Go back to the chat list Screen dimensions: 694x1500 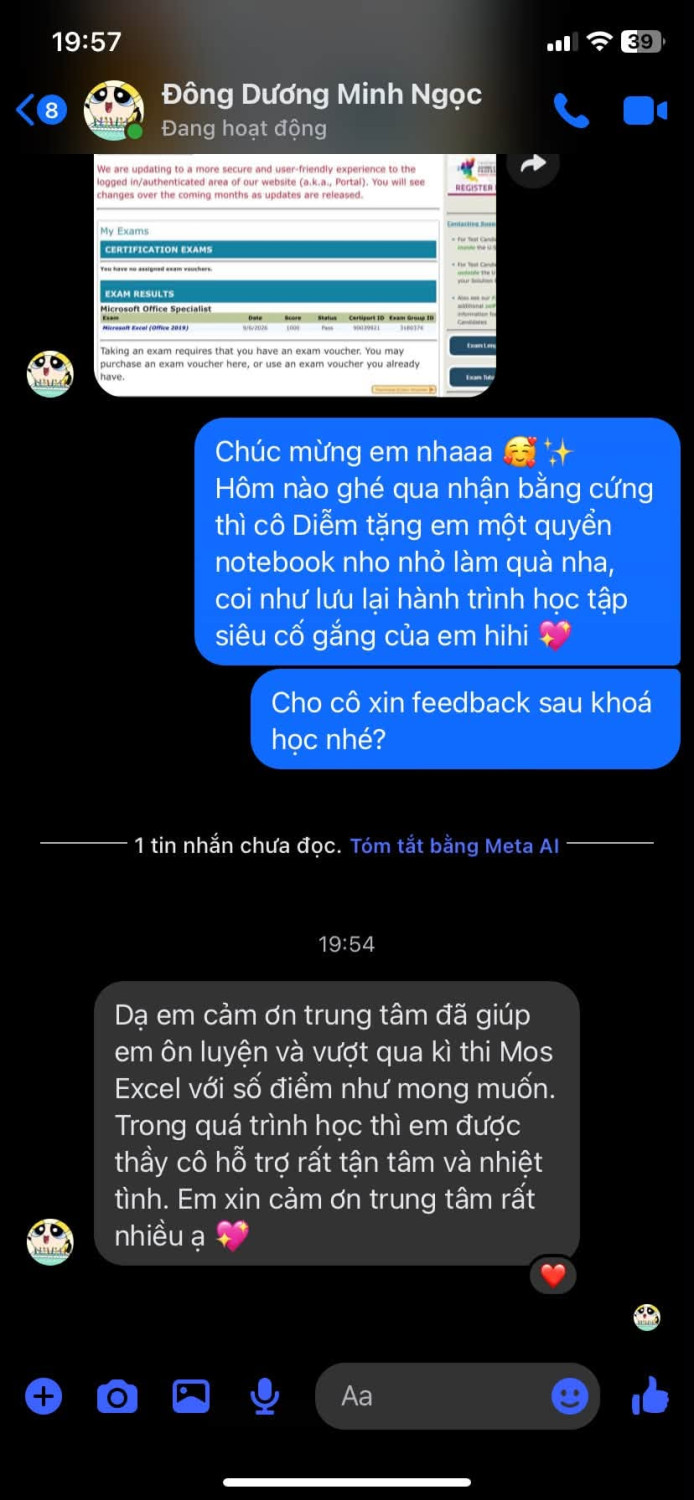[x=41, y=109]
